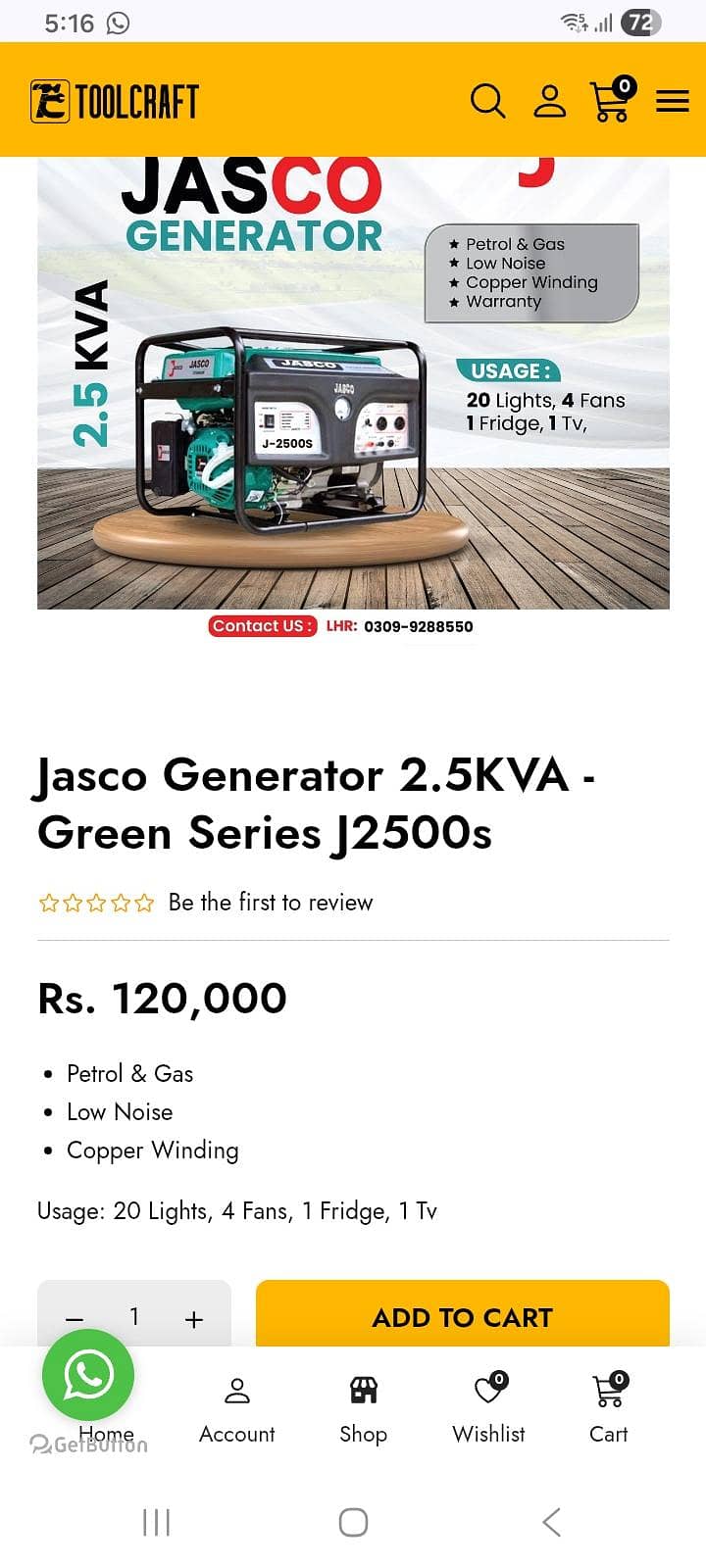Image resolution: width=706 pixels, height=1568 pixels.
Task: Increase quantity with the plus stepper
Action: (x=194, y=1317)
